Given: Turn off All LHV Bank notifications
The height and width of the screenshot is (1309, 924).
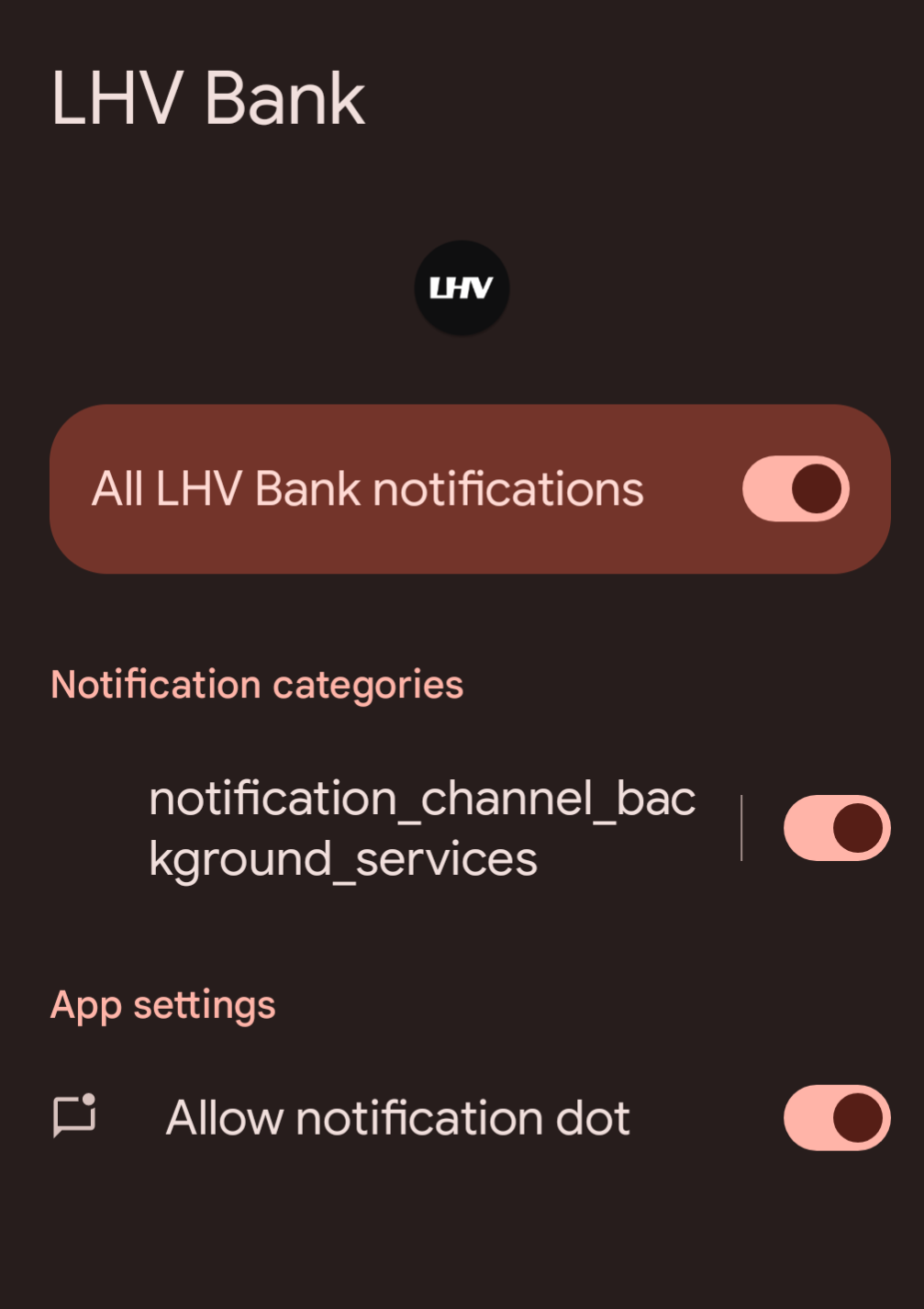Looking at the screenshot, I should (795, 488).
